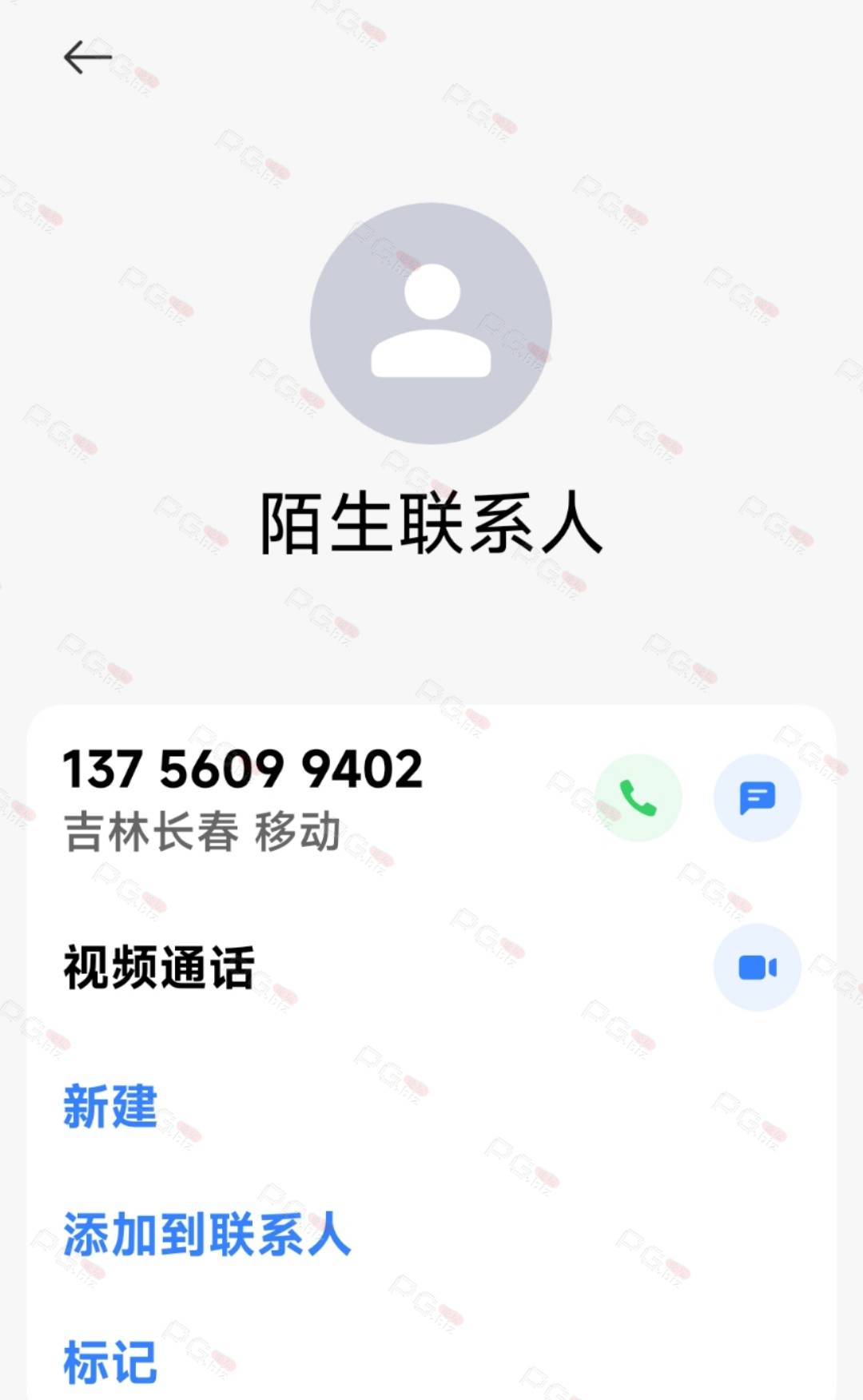Open the 标记 option
Image resolution: width=863 pixels, height=1400 pixels.
pos(110,1362)
